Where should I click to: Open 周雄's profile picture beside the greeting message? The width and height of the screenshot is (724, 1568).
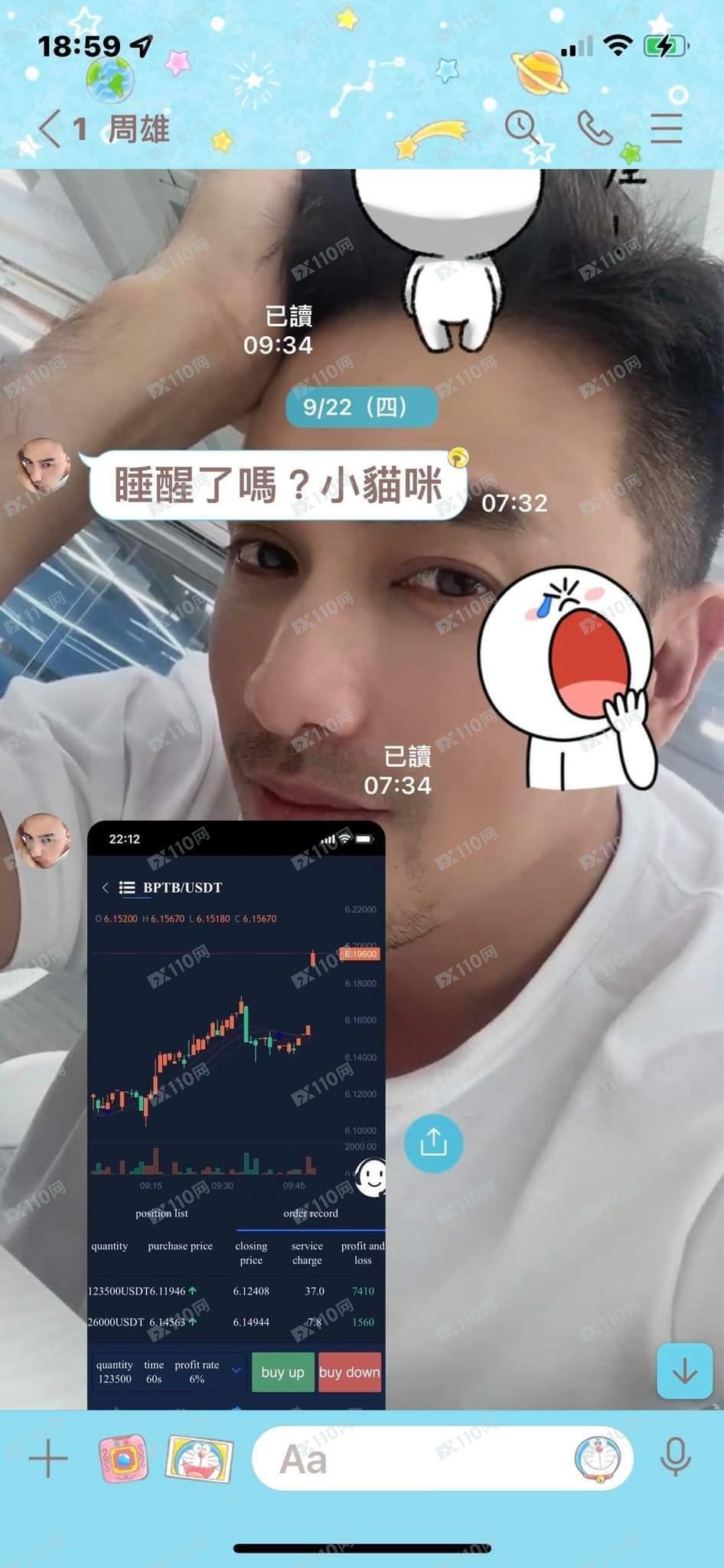tap(44, 466)
